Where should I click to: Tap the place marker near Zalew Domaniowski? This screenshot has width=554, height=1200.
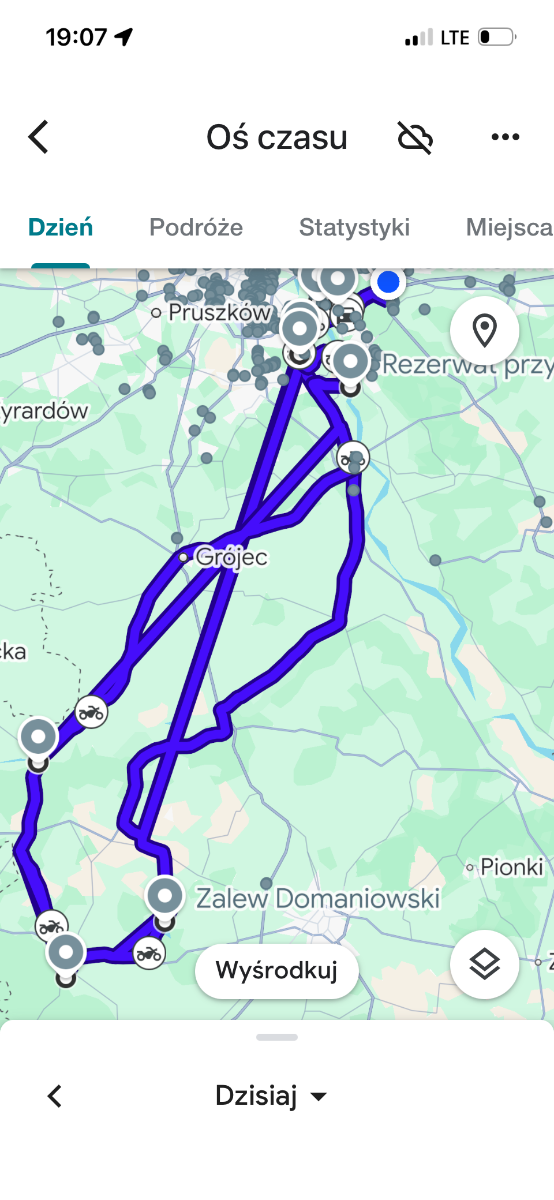pos(164,897)
